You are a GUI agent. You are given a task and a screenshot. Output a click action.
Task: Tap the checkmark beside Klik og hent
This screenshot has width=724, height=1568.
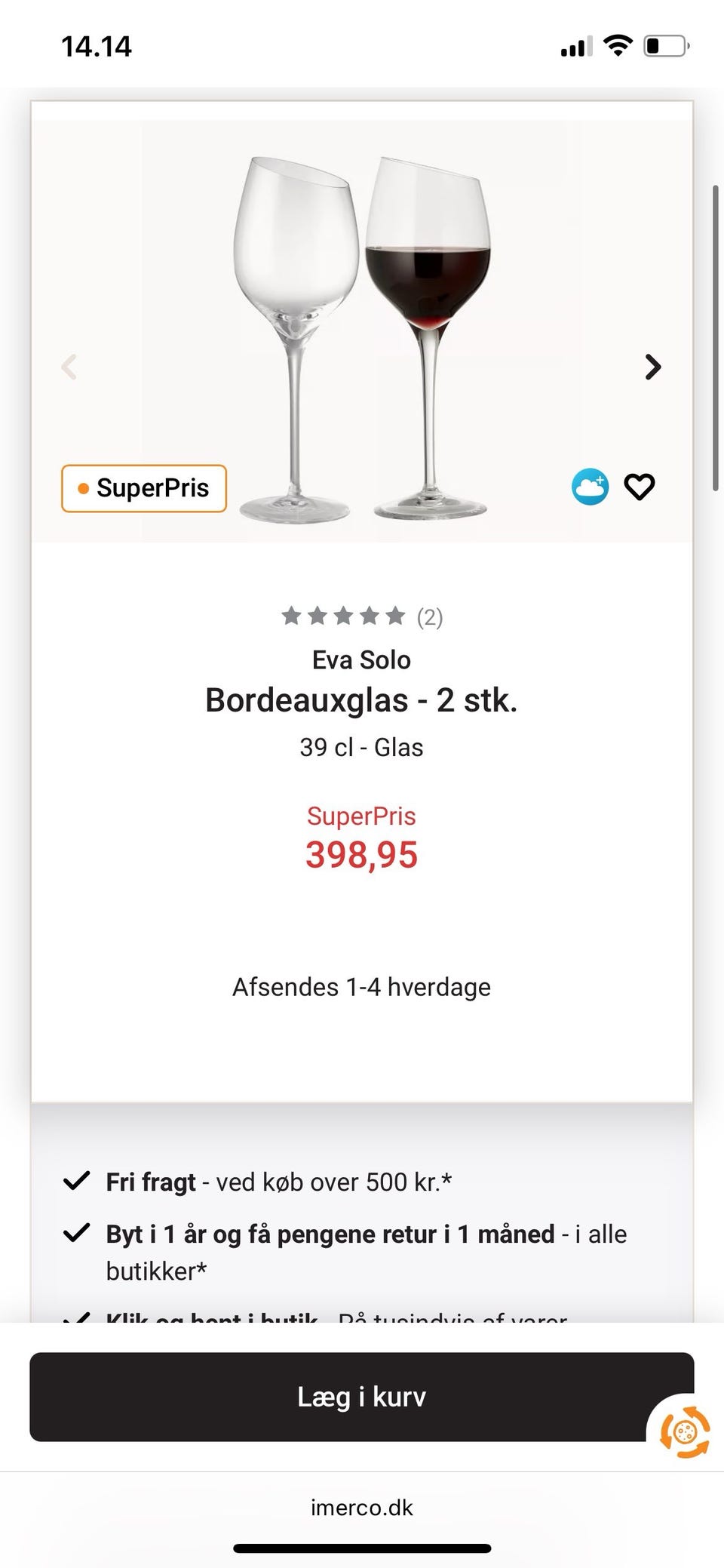tap(78, 1317)
